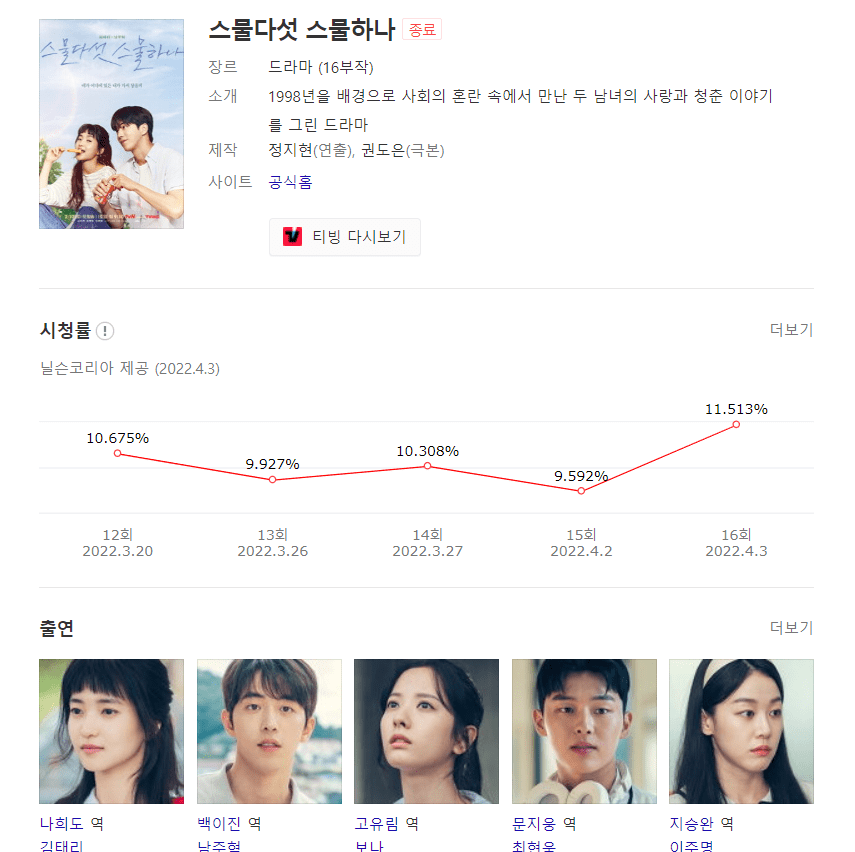Tap the 티빙 다시보기 button
The height and width of the screenshot is (852, 855).
coord(345,237)
